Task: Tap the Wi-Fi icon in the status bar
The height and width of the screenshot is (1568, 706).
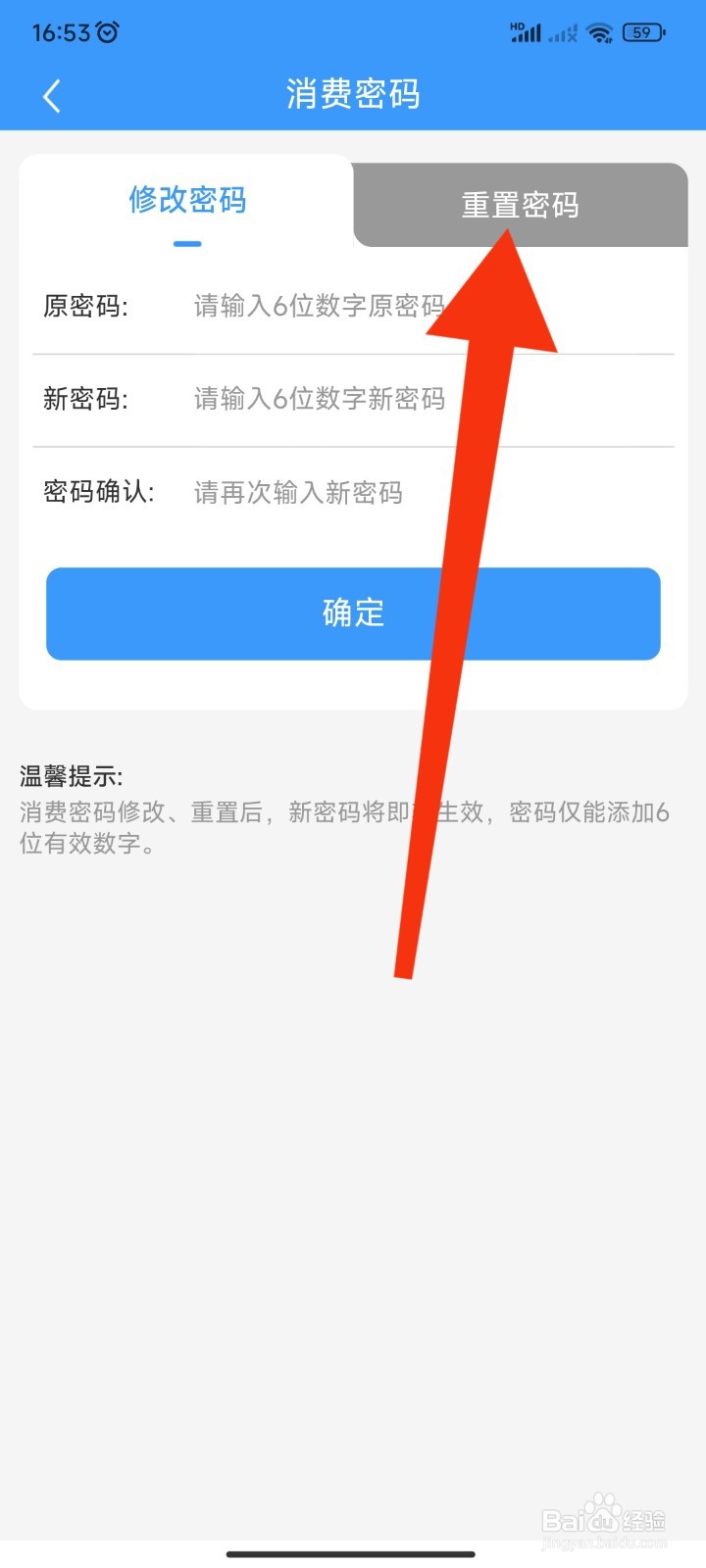Action: tap(601, 32)
